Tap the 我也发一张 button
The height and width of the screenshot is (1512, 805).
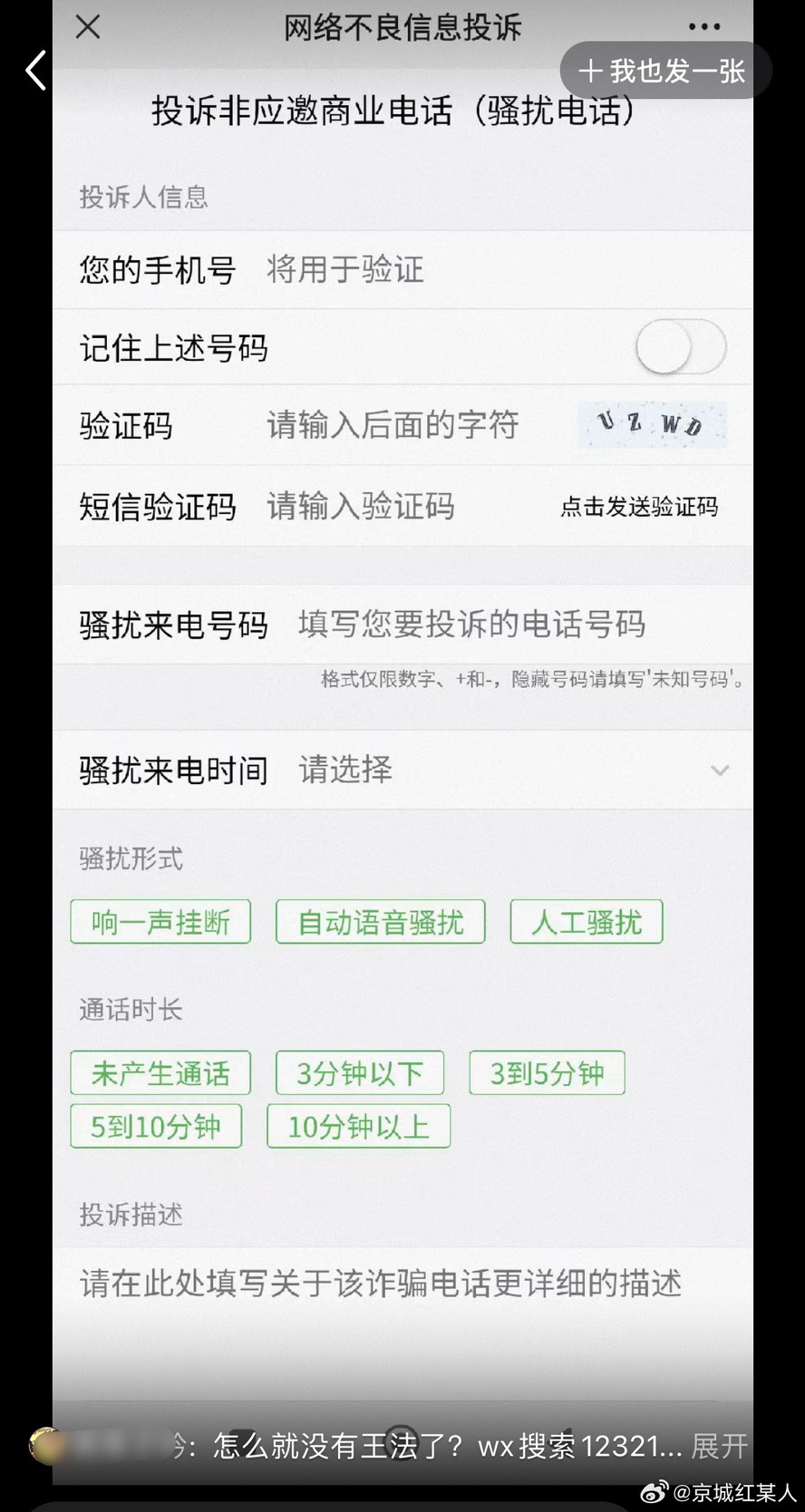[x=664, y=71]
